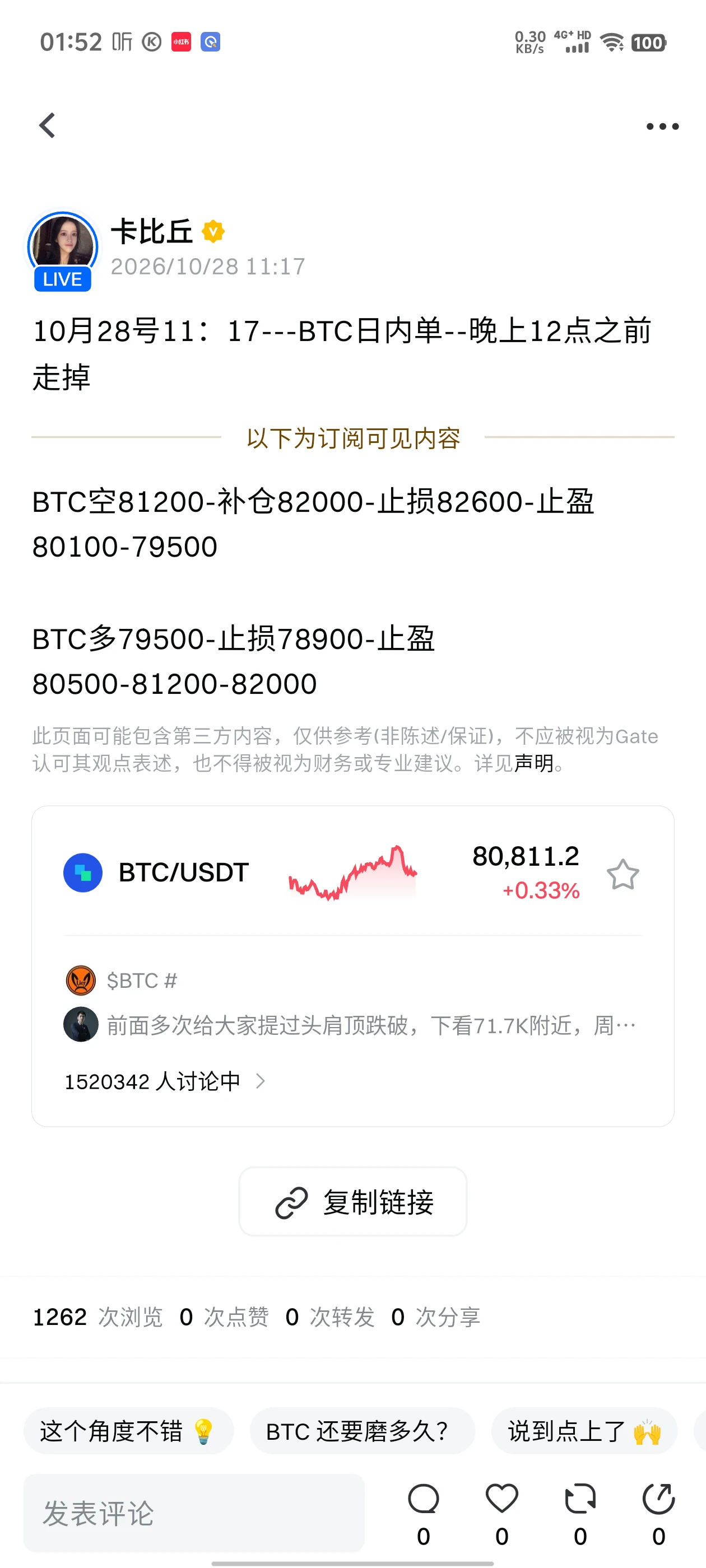The height and width of the screenshot is (1568, 706).
Task: Open the BTC/USDT market card
Action: [352, 872]
